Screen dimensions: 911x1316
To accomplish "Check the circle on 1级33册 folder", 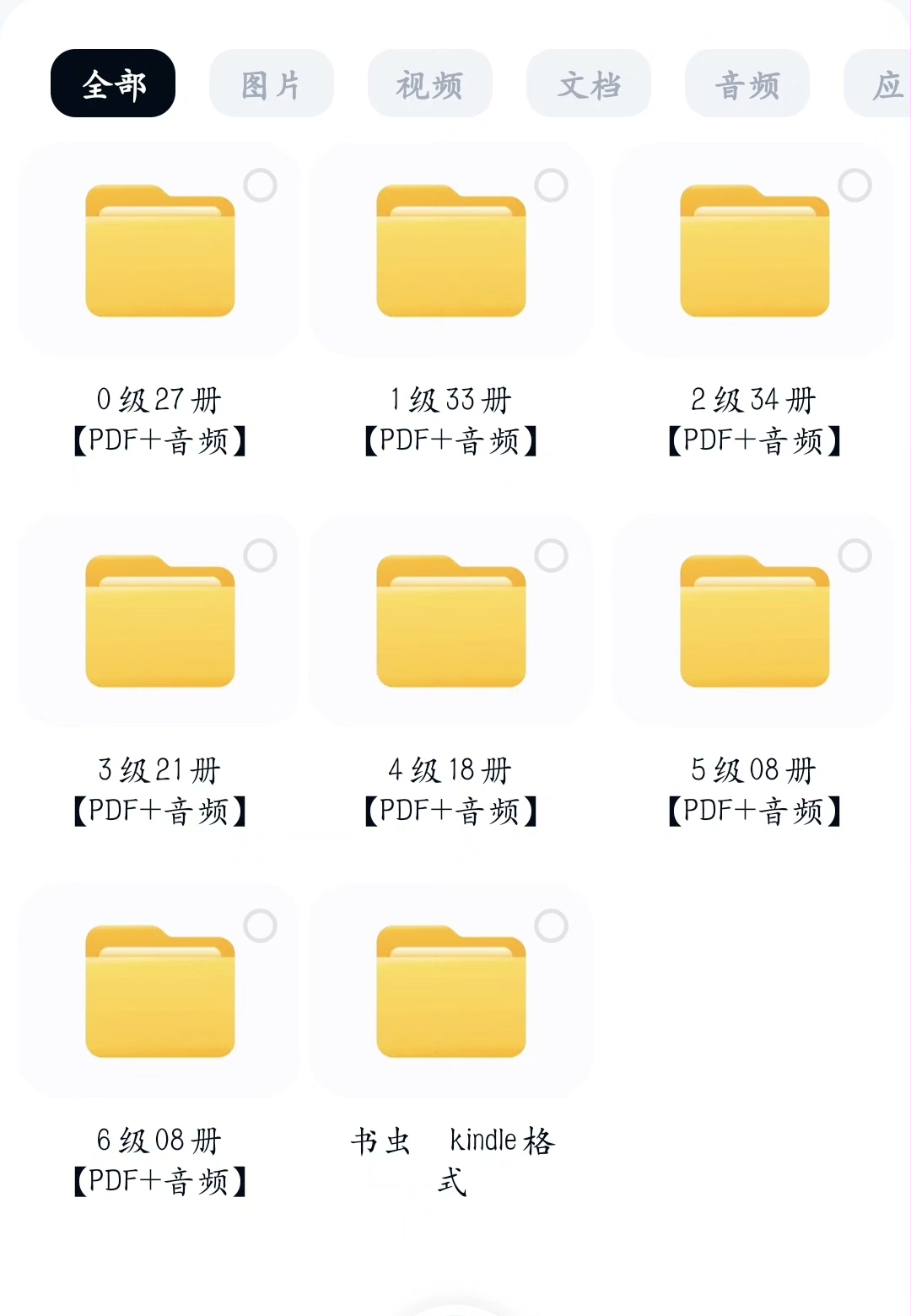I will pos(552,186).
